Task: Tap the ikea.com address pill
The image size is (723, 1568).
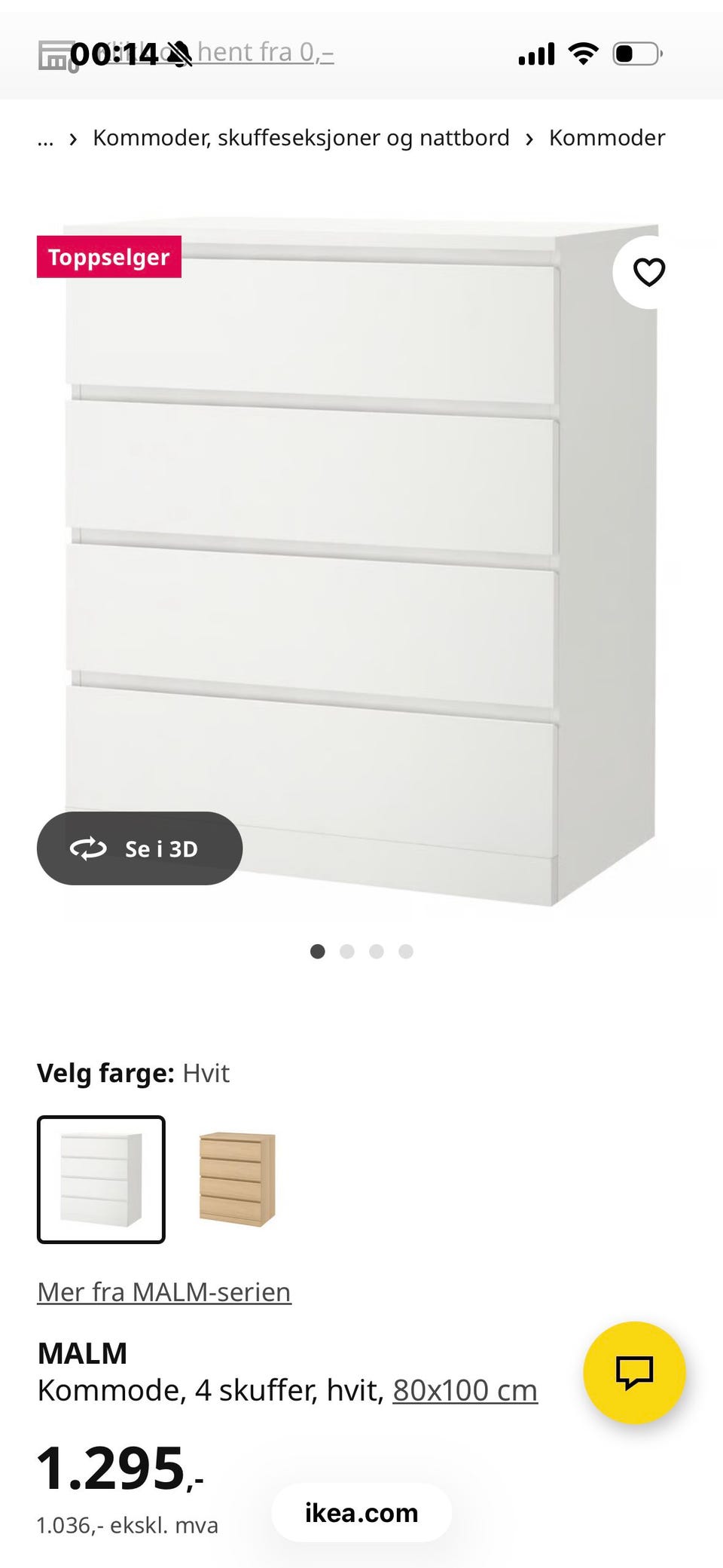Action: [361, 1512]
